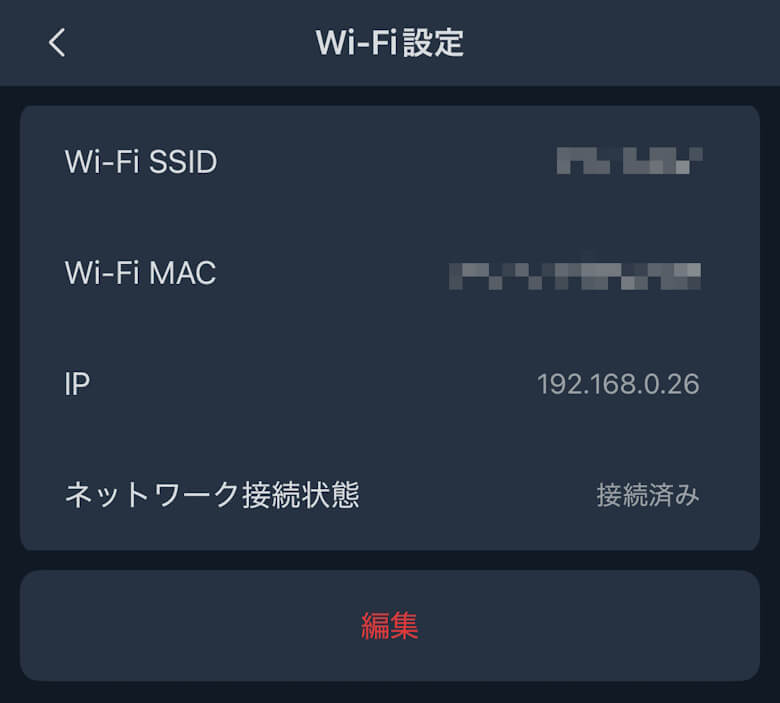Tap the red 編集 button

click(x=389, y=626)
